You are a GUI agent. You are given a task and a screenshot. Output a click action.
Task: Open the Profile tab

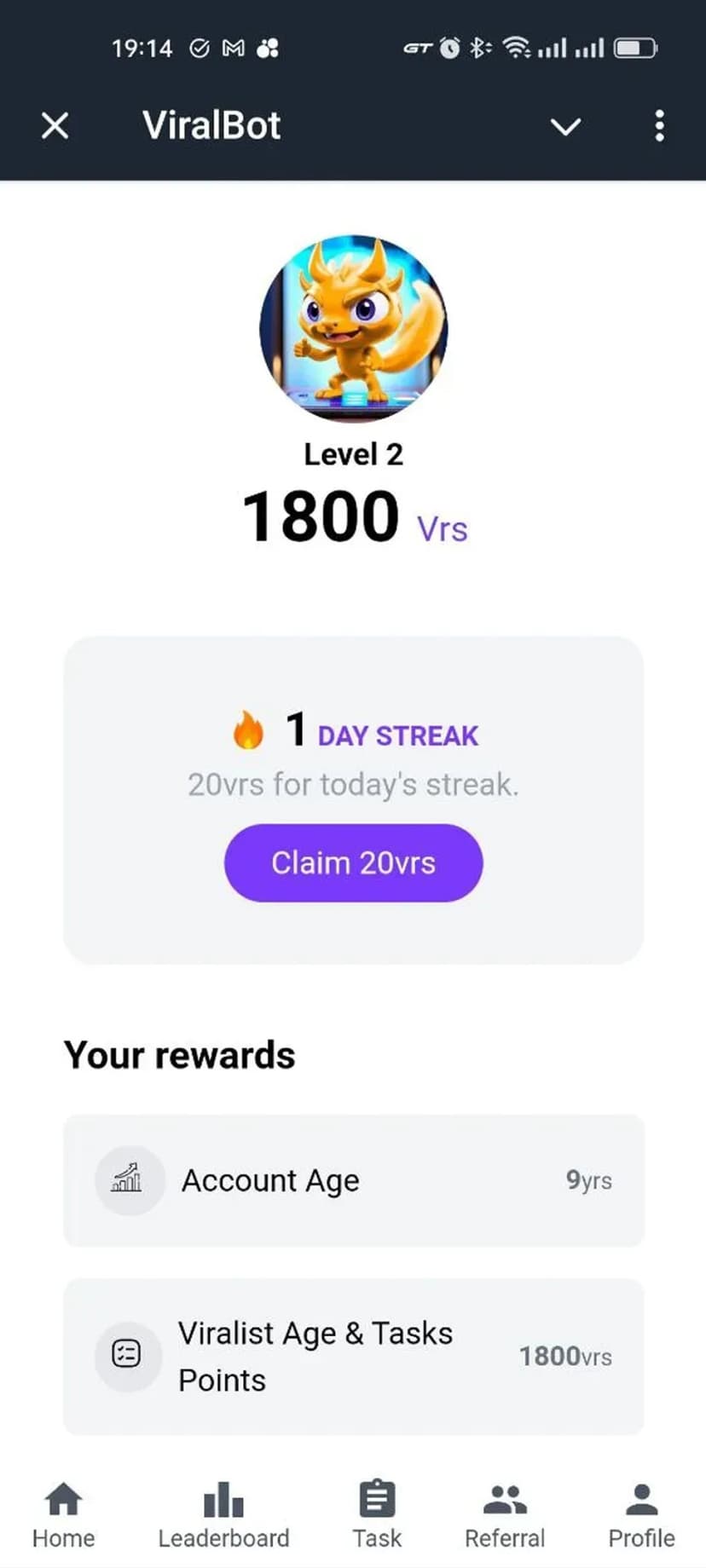point(641,1515)
